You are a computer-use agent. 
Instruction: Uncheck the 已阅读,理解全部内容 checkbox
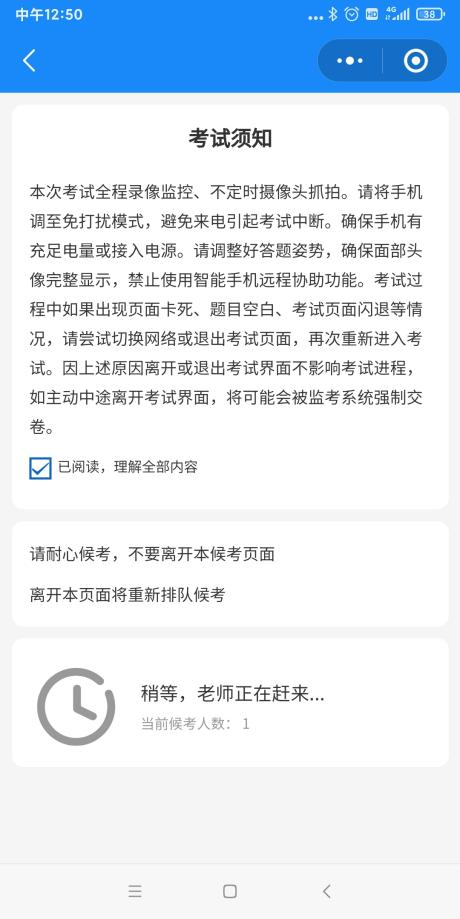[x=40, y=468]
